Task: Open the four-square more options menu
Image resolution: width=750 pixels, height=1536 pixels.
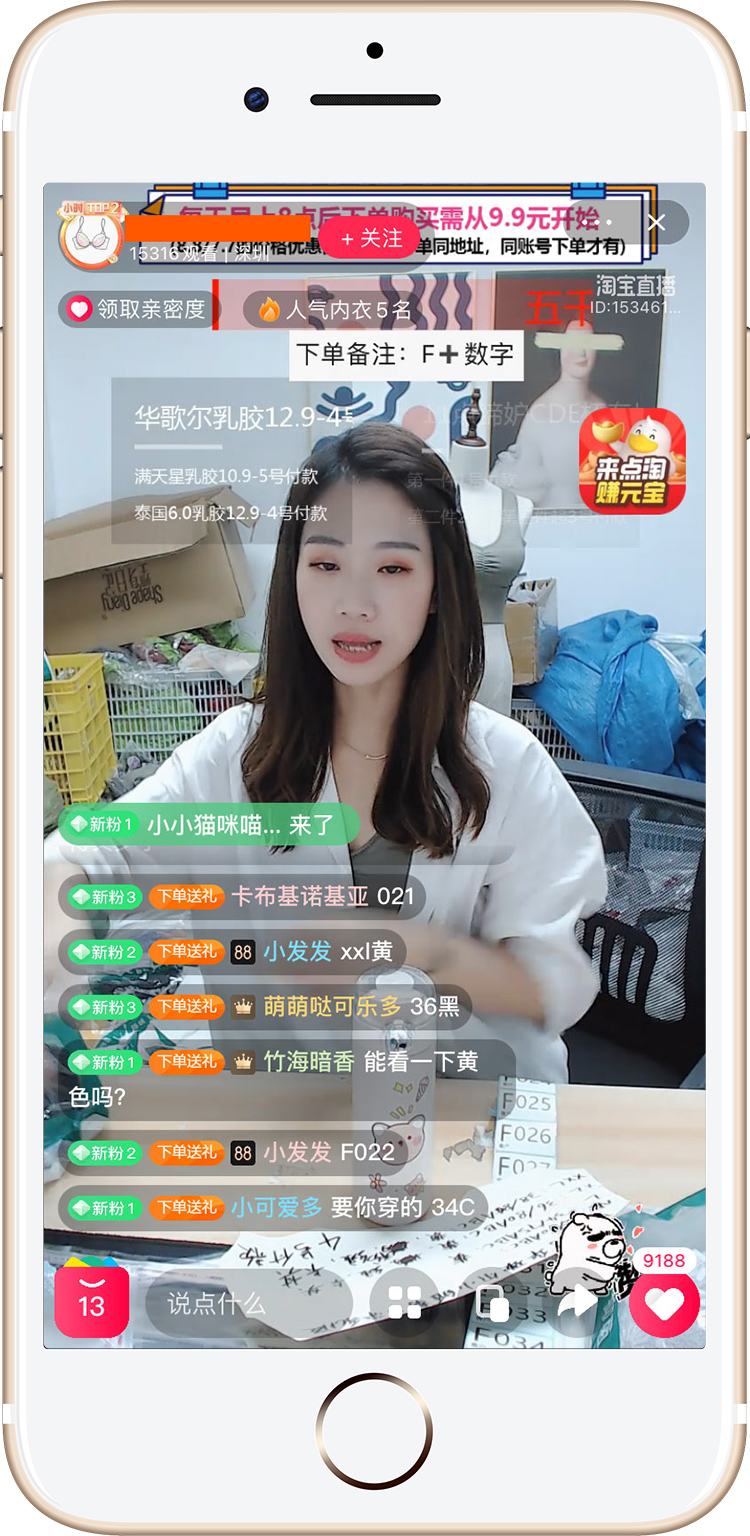Action: [404, 1303]
